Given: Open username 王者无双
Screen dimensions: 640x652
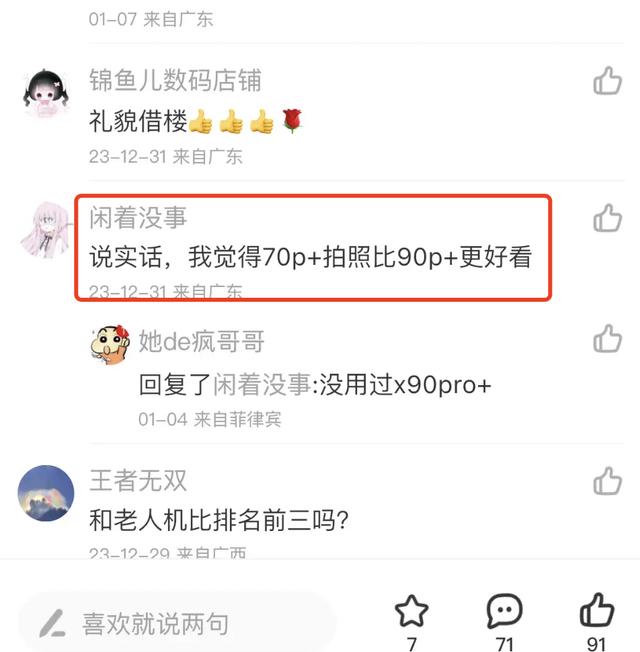Looking at the screenshot, I should [x=138, y=481].
